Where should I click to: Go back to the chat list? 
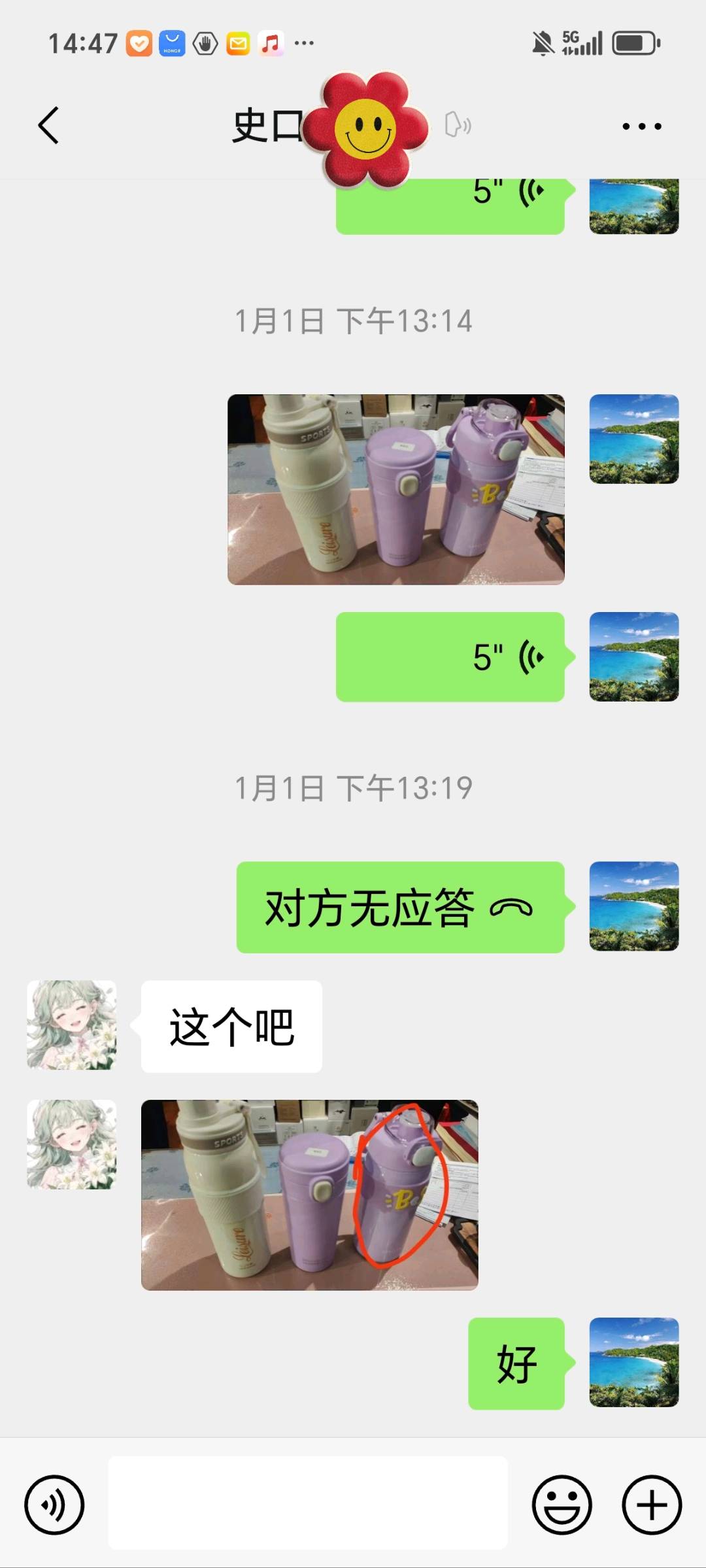click(x=48, y=125)
